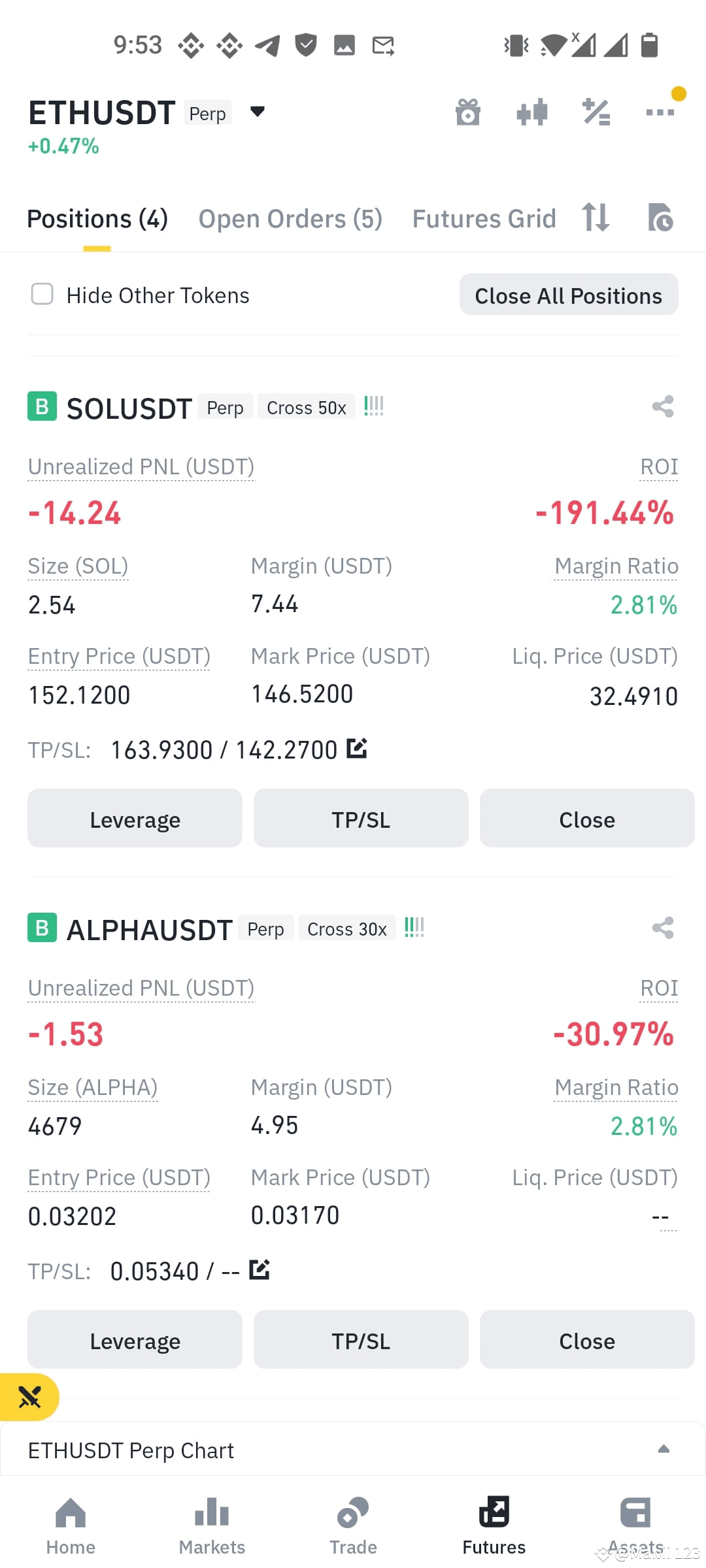
Task: Open the more options ellipsis menu
Action: click(659, 112)
